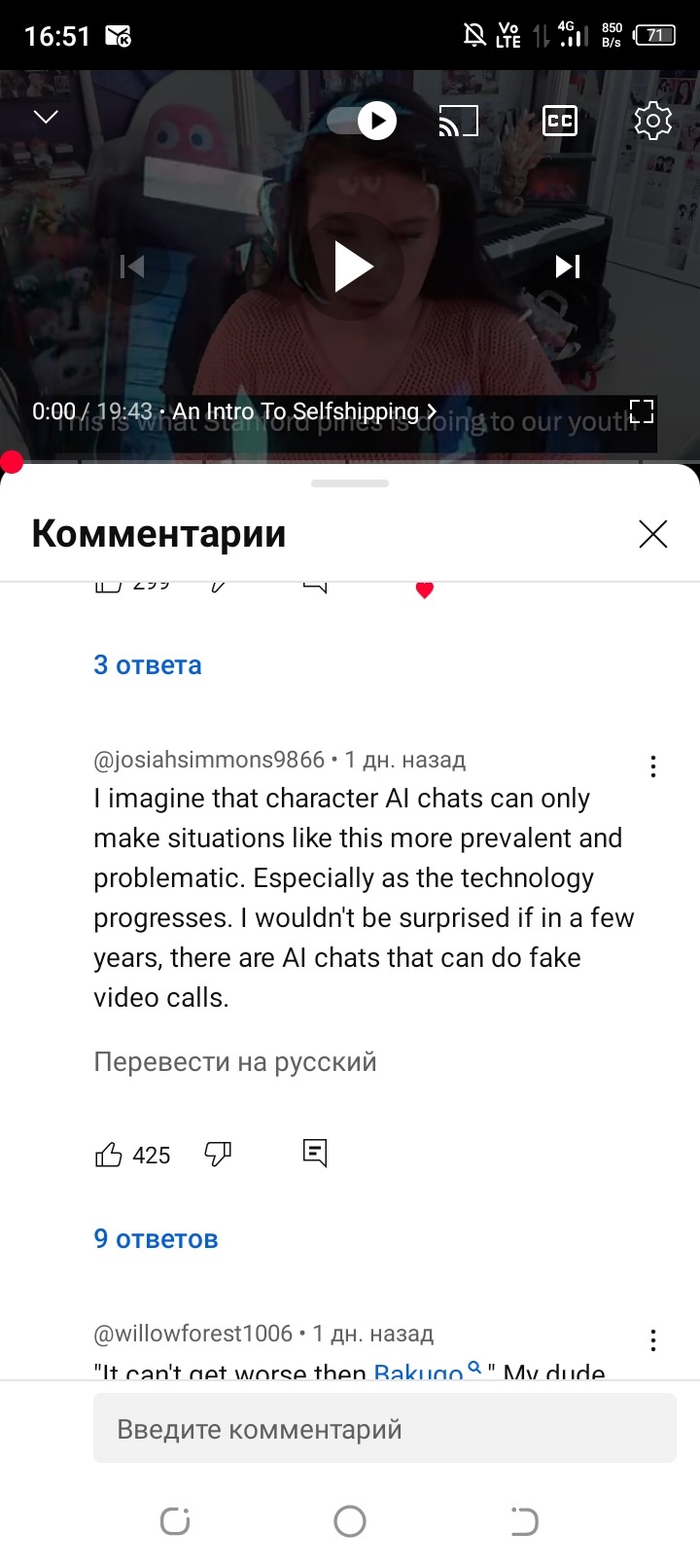Screen dimensions: 700x1568
Task: Toggle the autoplay switch
Action: pos(362,121)
